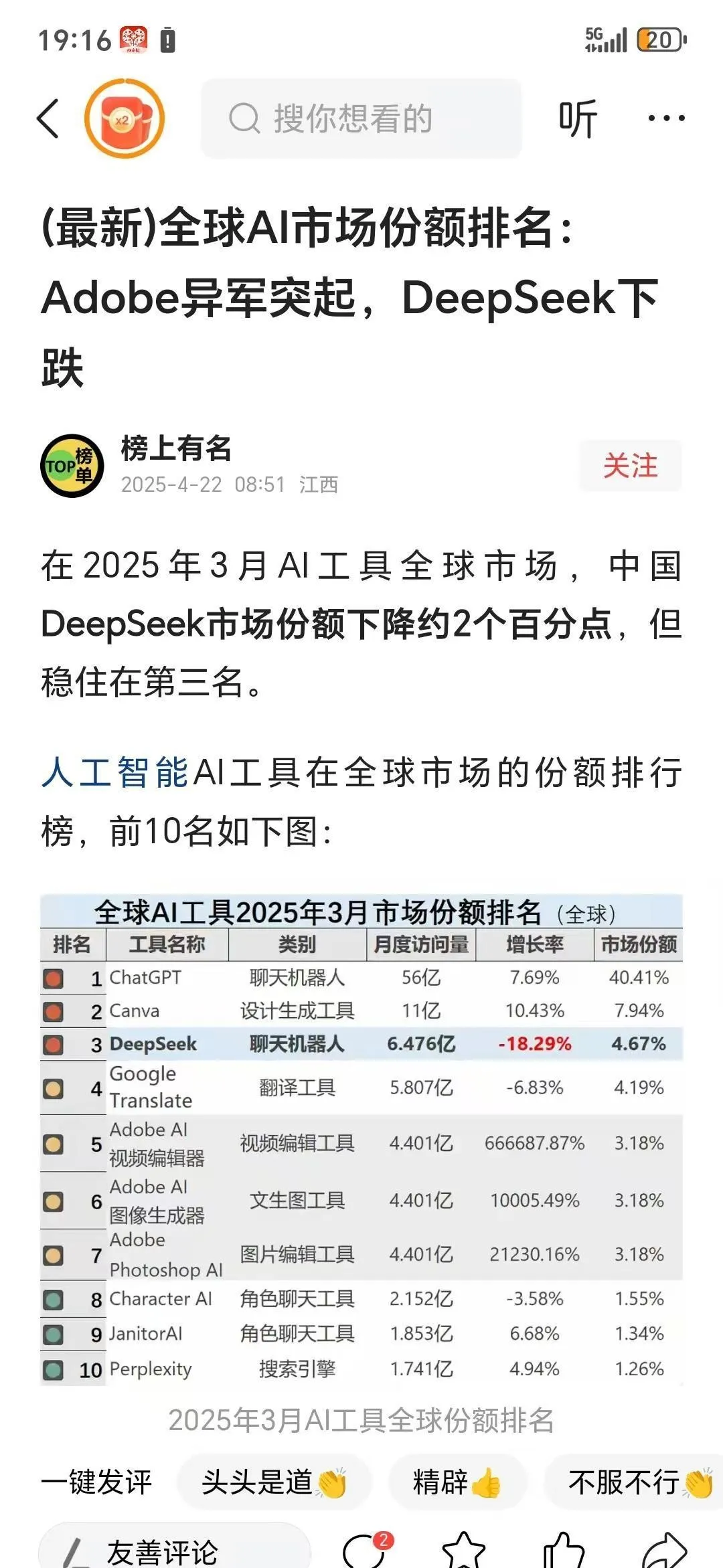
Task: Listen to the article via 听
Action: point(578,119)
